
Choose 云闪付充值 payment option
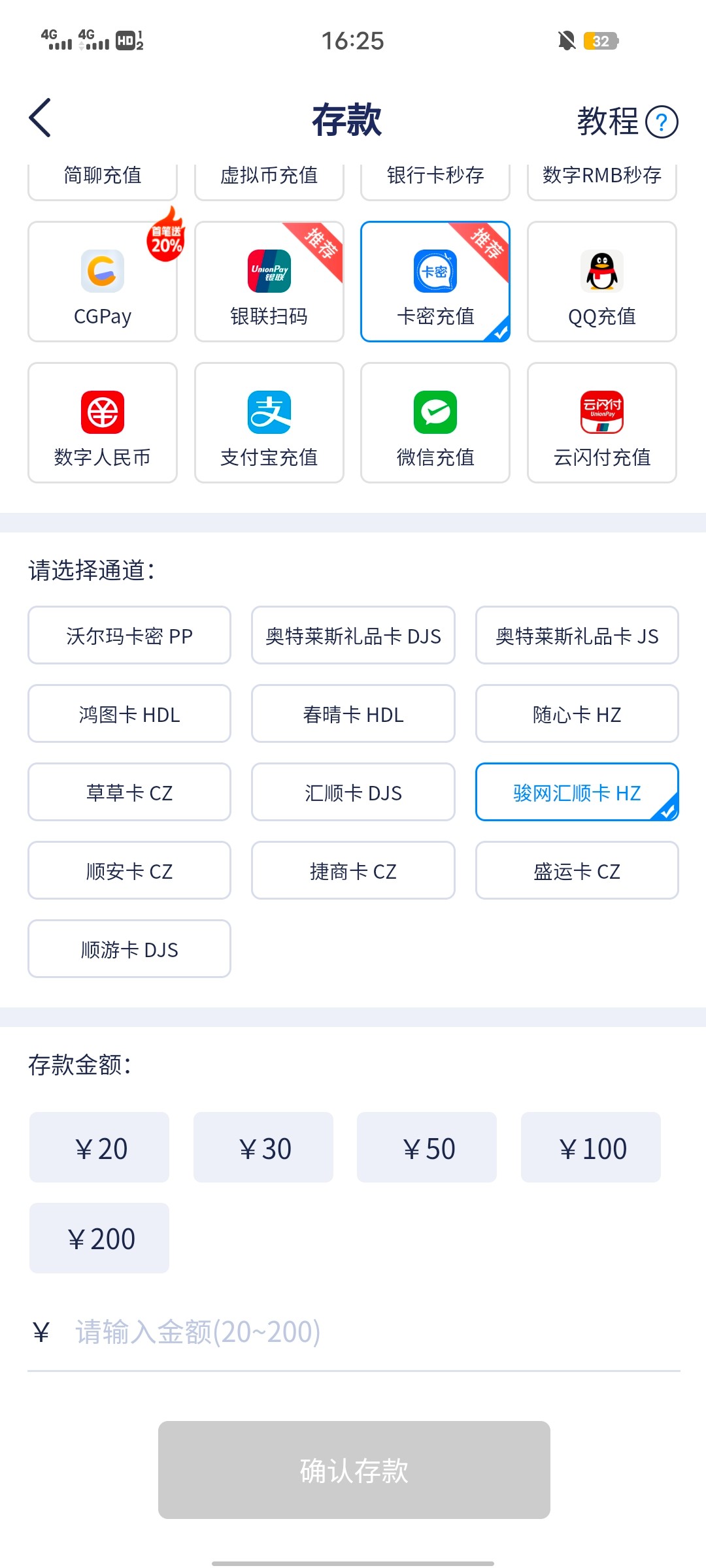pos(602,423)
